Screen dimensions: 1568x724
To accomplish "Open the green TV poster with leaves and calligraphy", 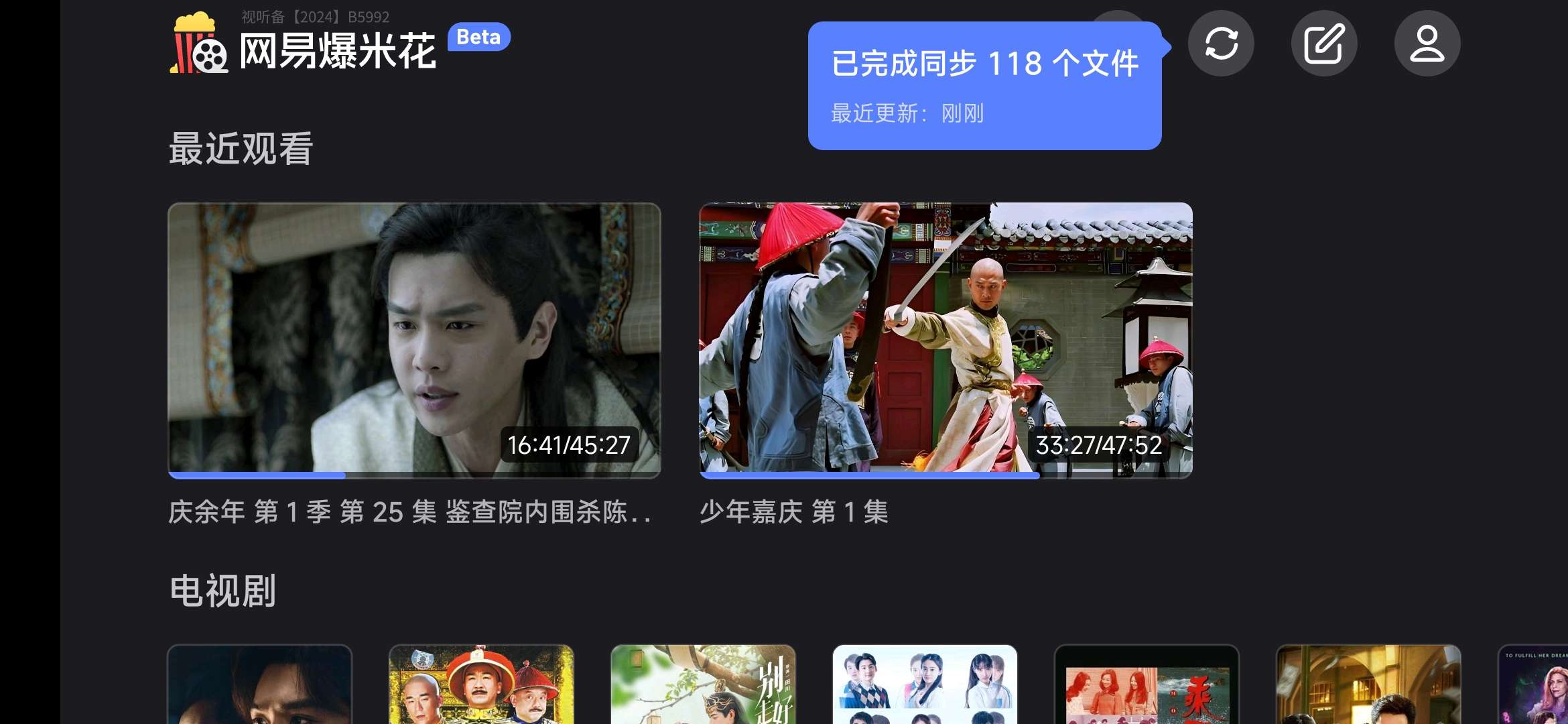I will click(703, 685).
